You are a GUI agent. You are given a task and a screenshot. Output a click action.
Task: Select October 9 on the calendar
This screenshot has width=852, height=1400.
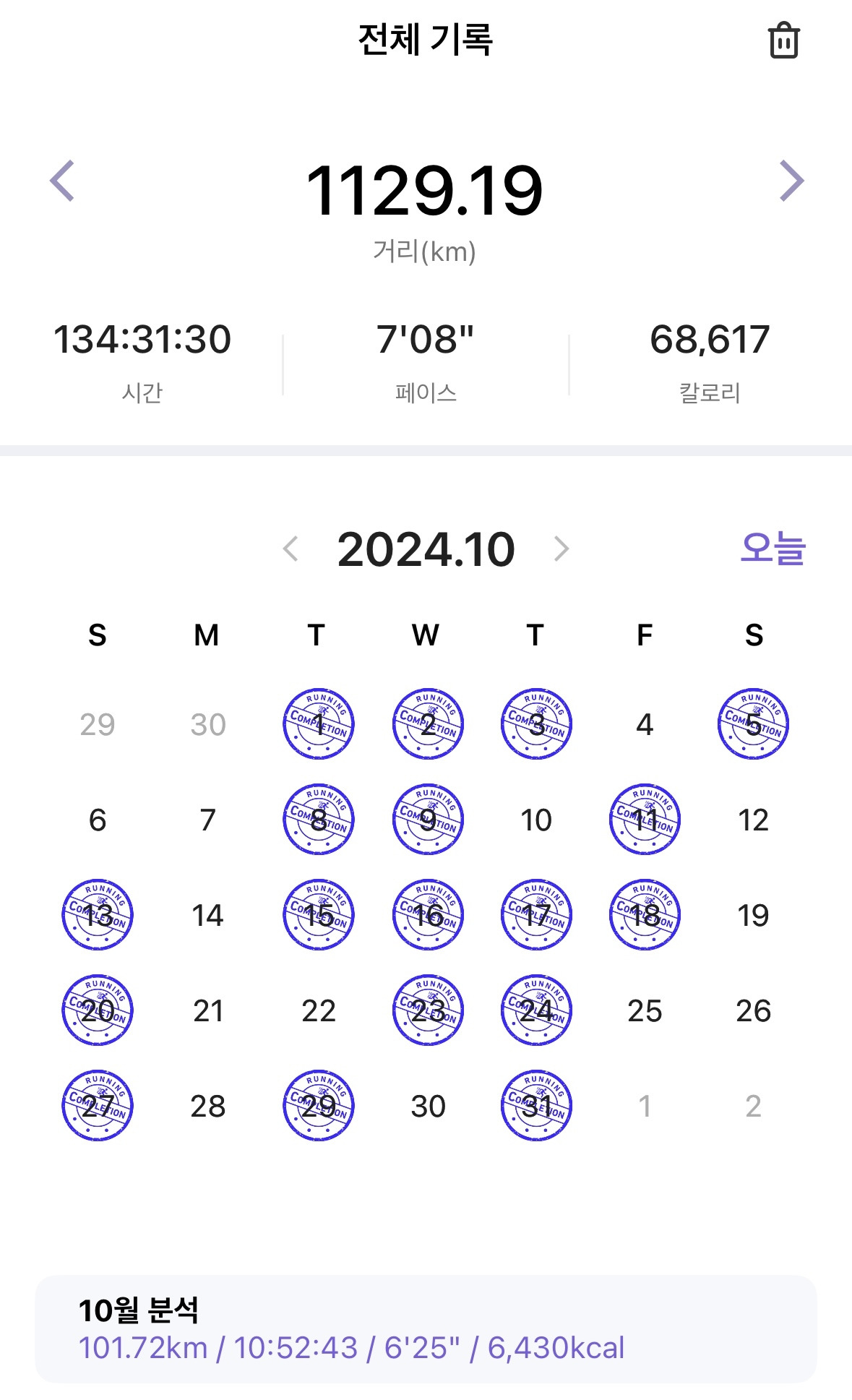click(428, 819)
